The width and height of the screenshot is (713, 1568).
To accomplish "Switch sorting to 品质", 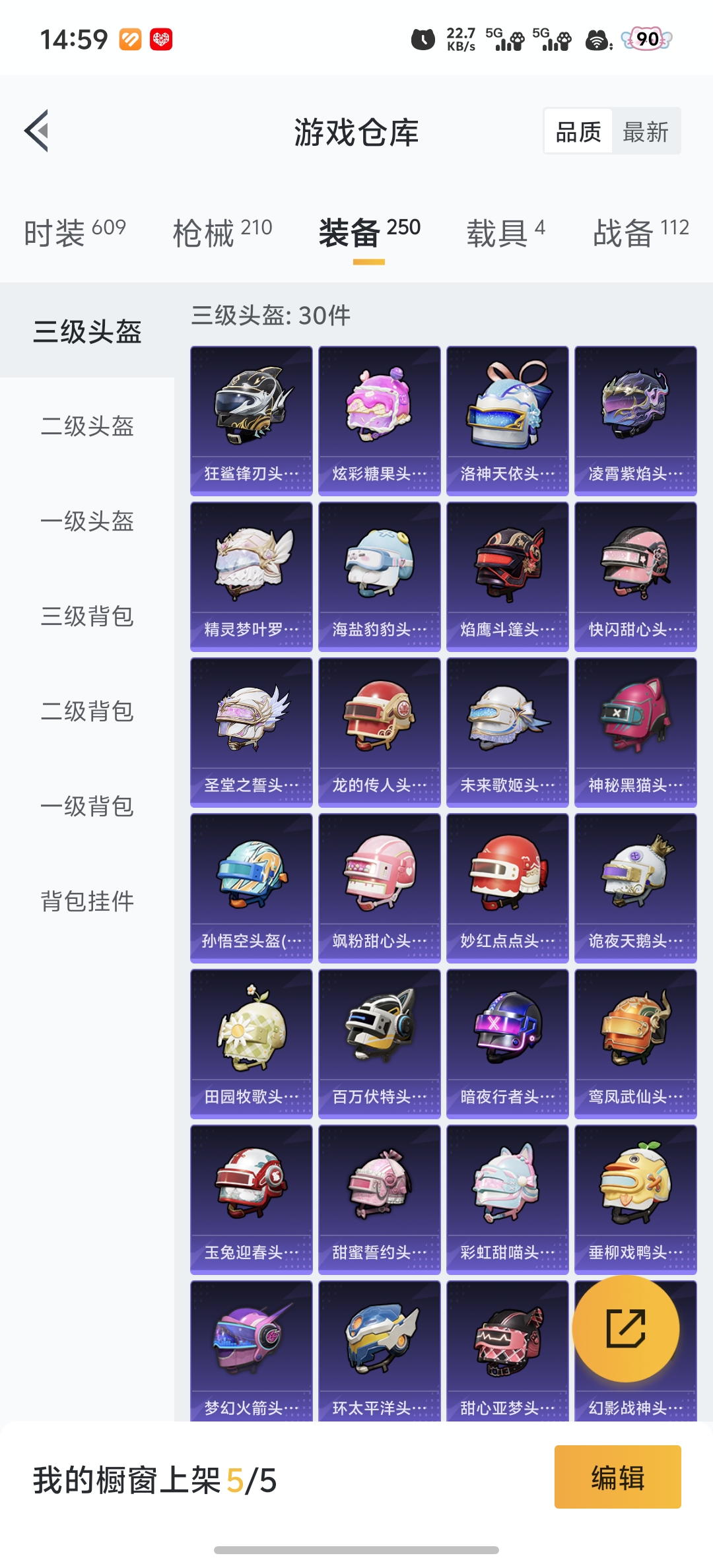I will click(x=577, y=131).
